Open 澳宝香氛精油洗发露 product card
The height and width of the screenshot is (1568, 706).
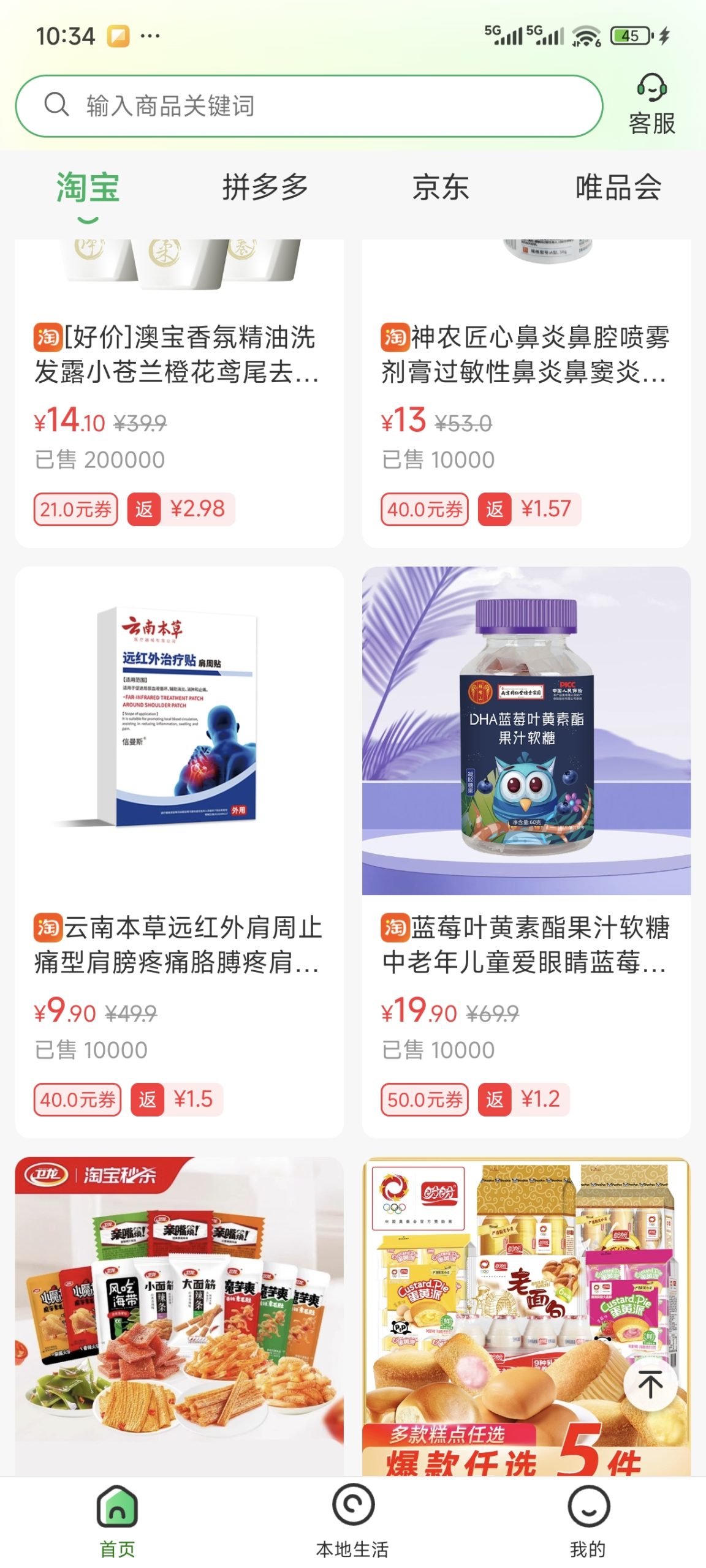[178, 392]
